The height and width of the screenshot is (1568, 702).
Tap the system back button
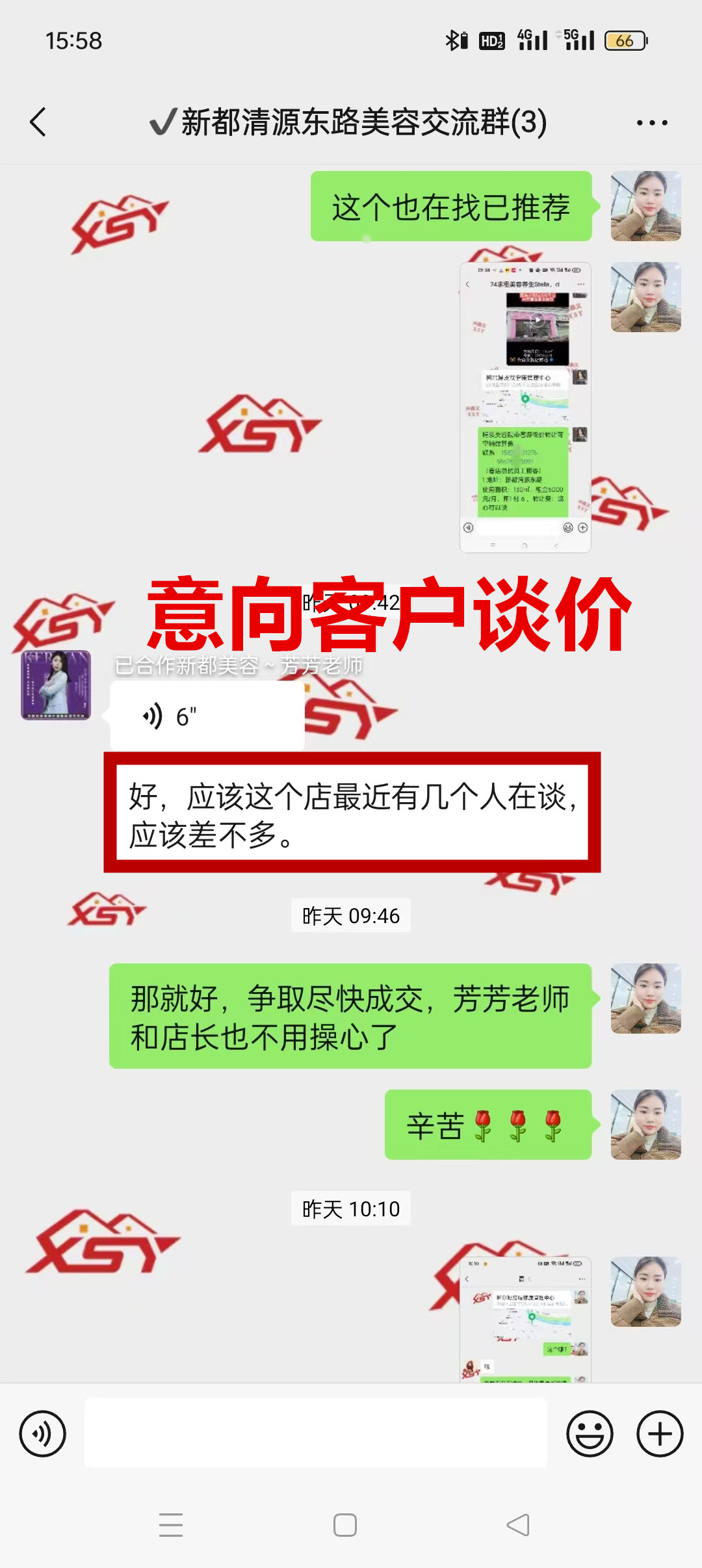(x=518, y=1524)
